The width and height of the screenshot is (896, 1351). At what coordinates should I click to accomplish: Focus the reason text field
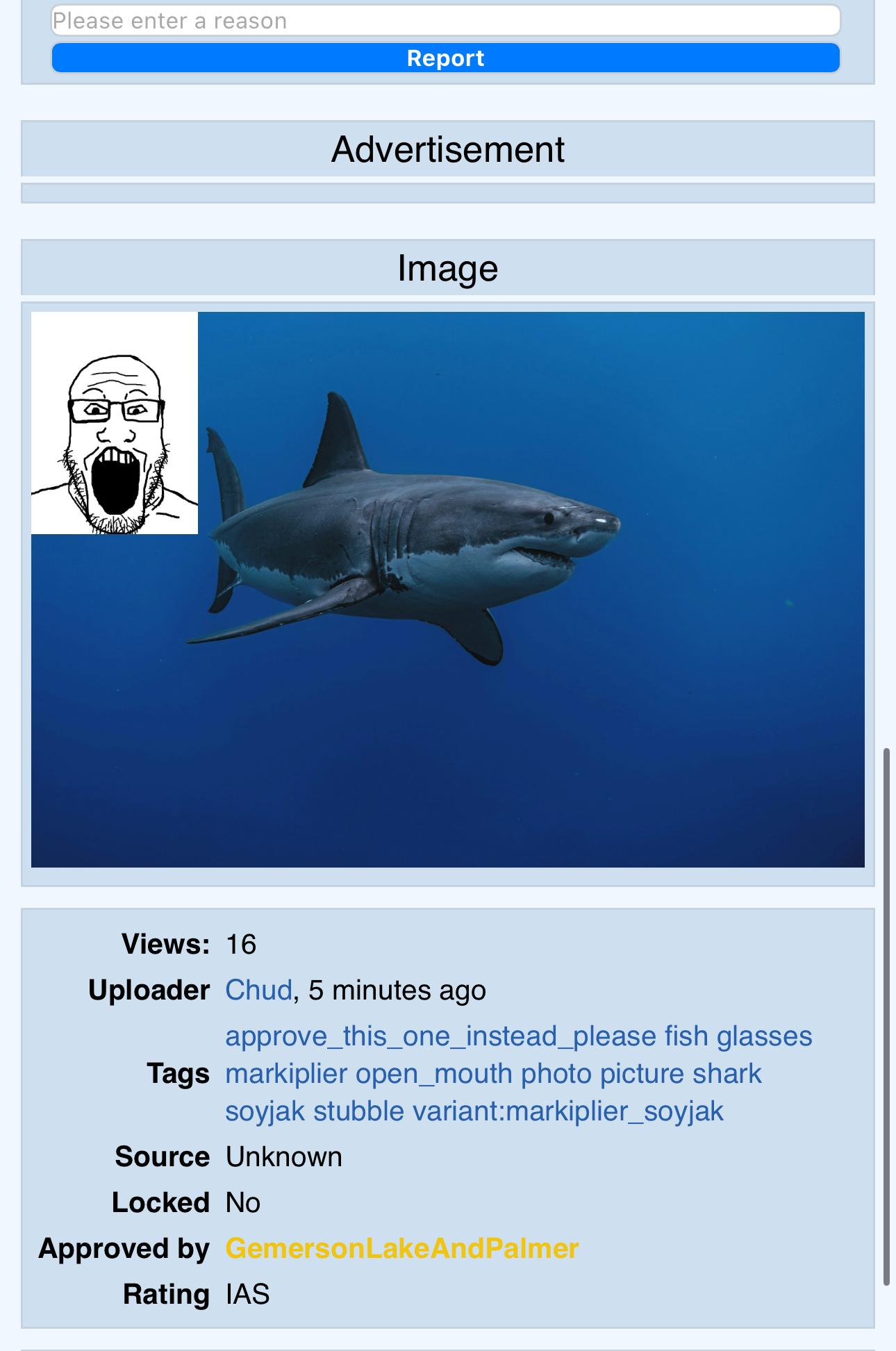coord(445,21)
